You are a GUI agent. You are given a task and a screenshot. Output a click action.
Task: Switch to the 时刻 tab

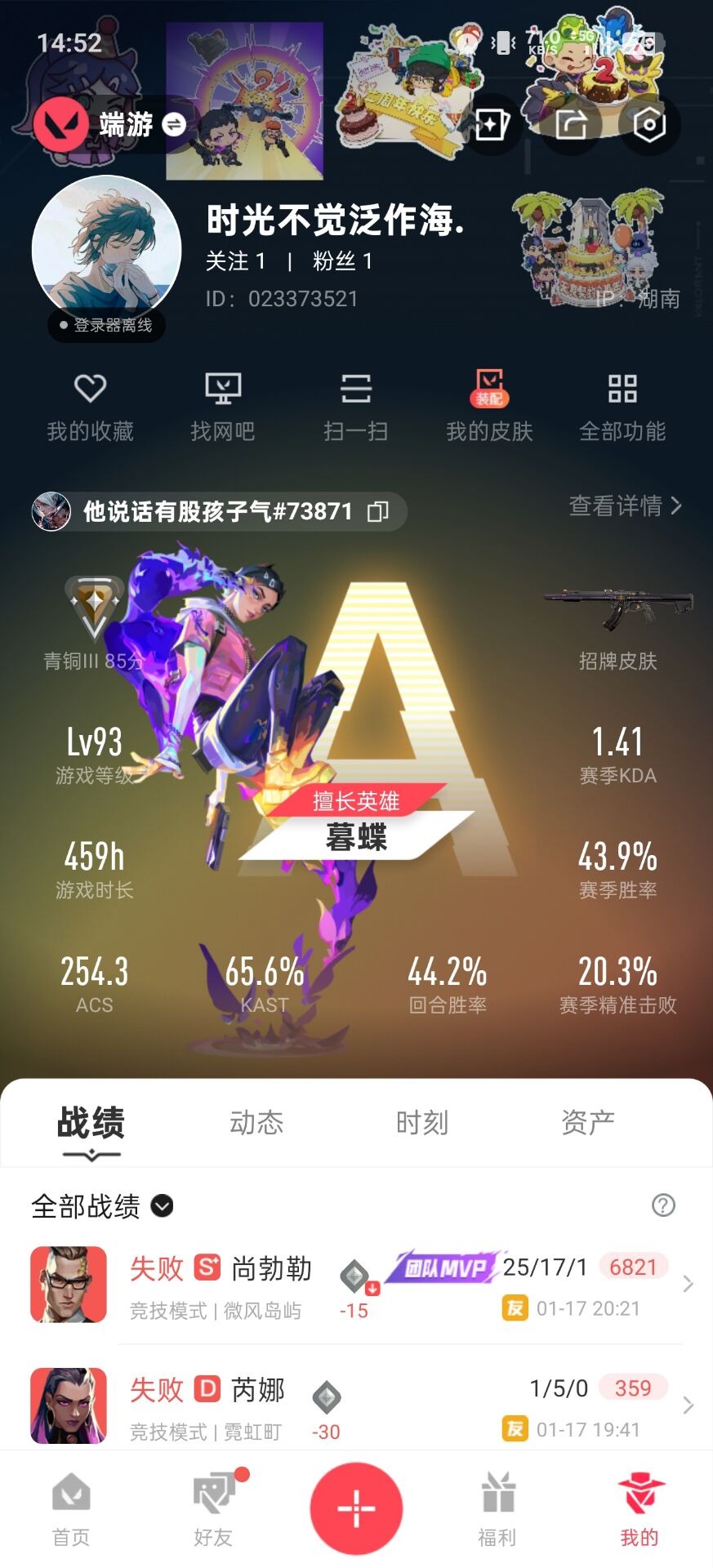pyautogui.click(x=421, y=1122)
